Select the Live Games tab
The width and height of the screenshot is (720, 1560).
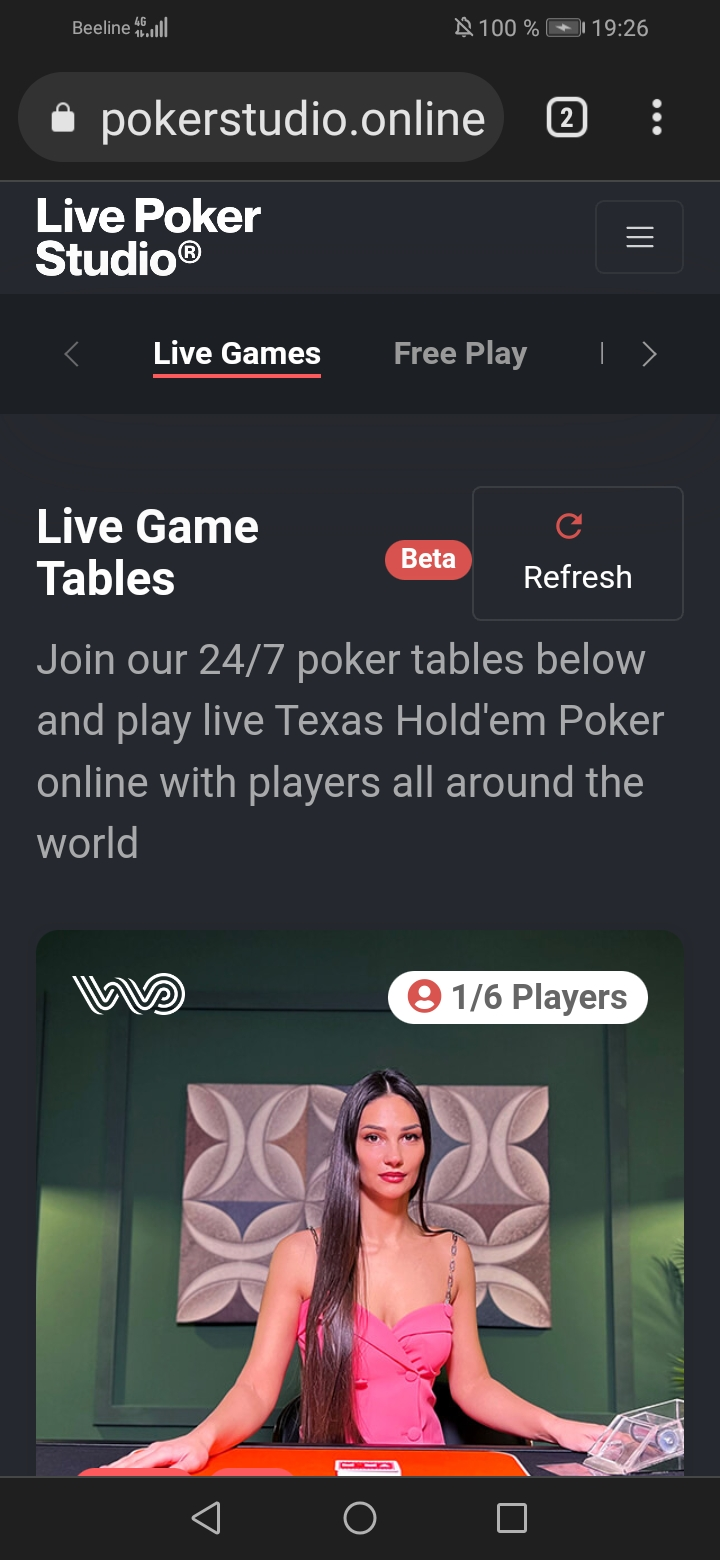click(237, 354)
